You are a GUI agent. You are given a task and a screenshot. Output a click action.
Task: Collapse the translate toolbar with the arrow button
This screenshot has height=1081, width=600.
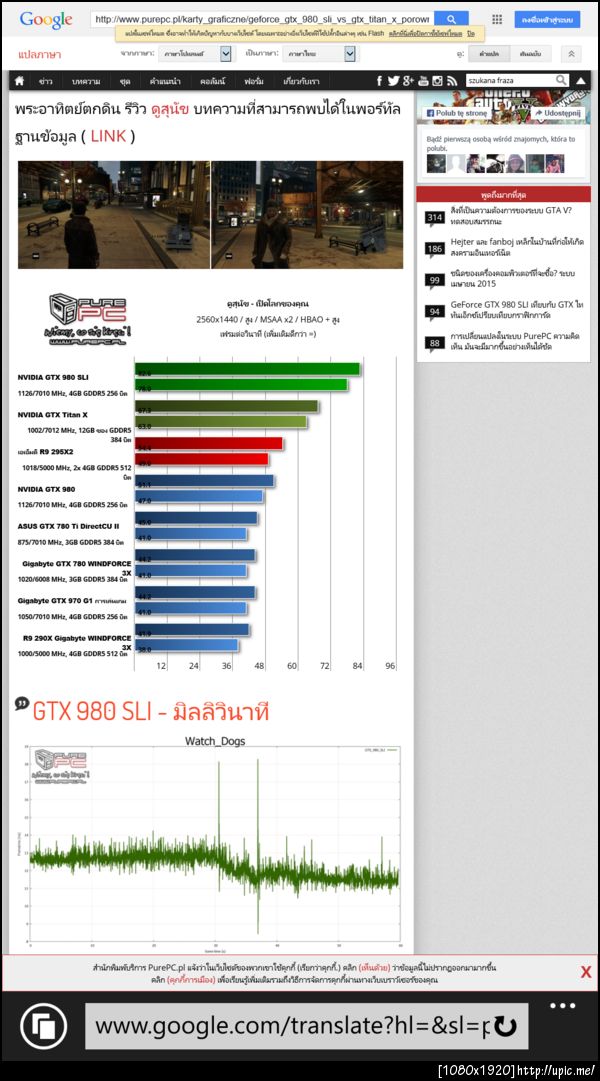pos(570,54)
